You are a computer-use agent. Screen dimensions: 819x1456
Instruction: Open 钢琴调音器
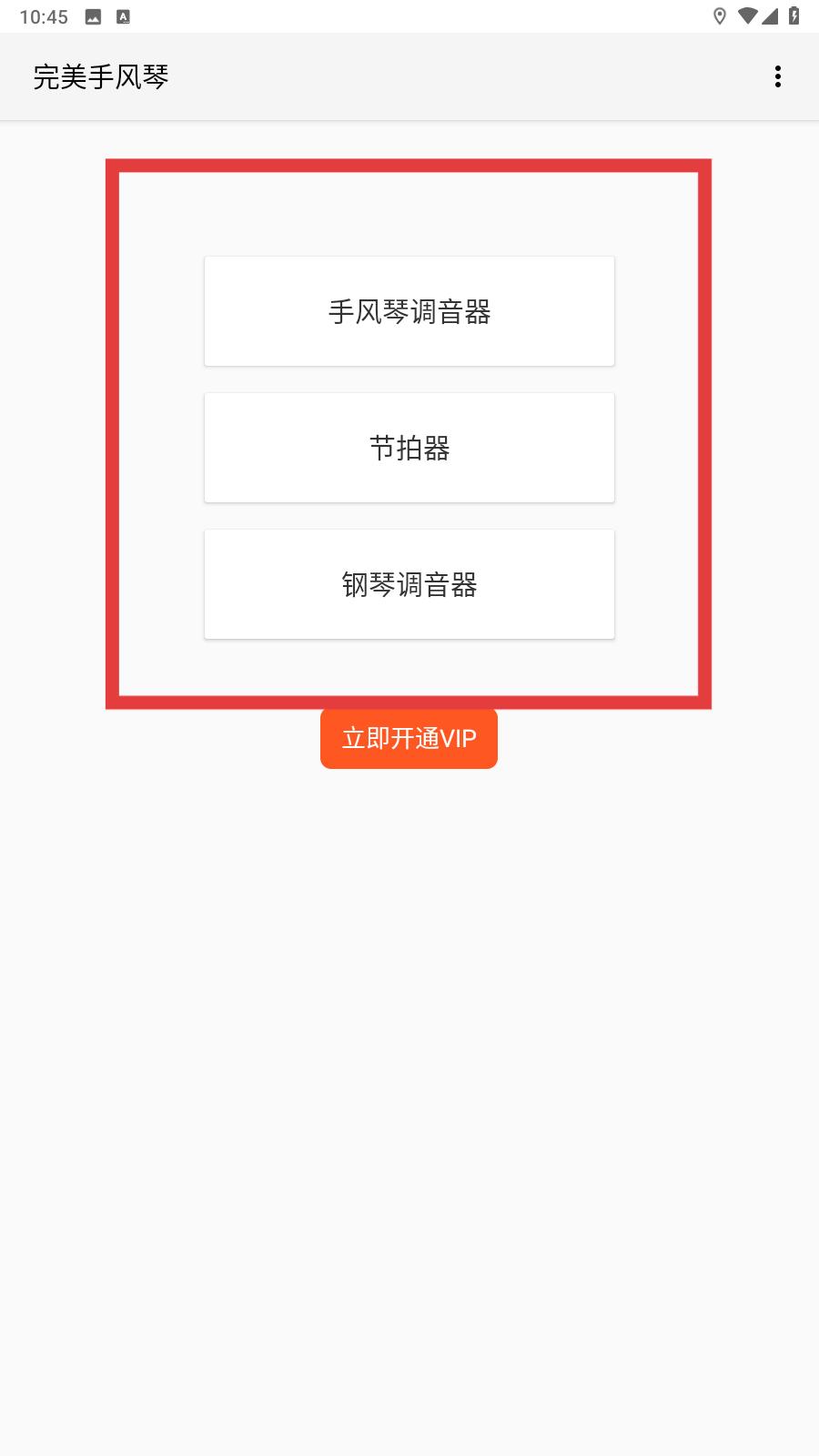[409, 584]
